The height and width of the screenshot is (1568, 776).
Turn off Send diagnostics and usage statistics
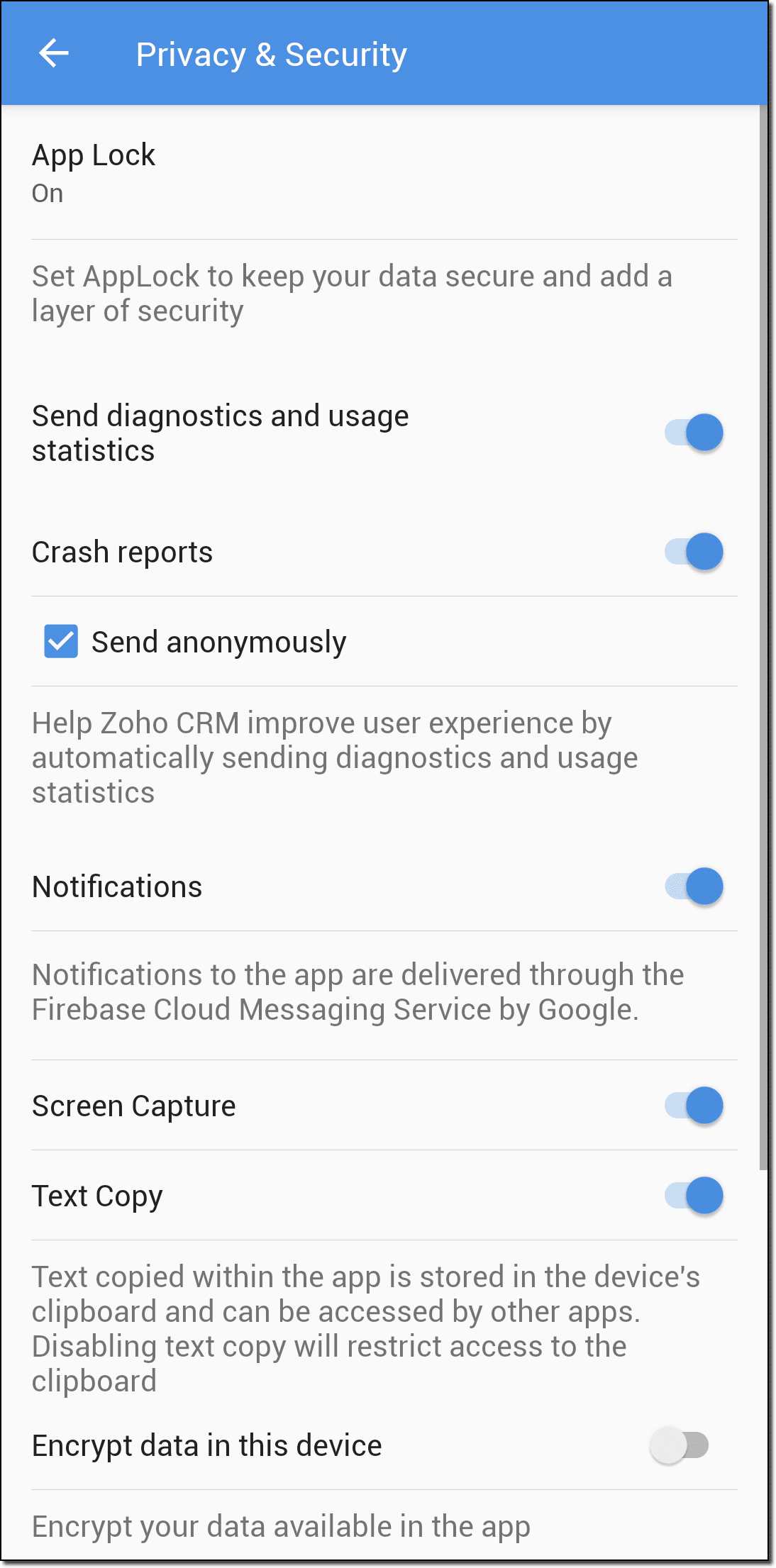click(693, 433)
